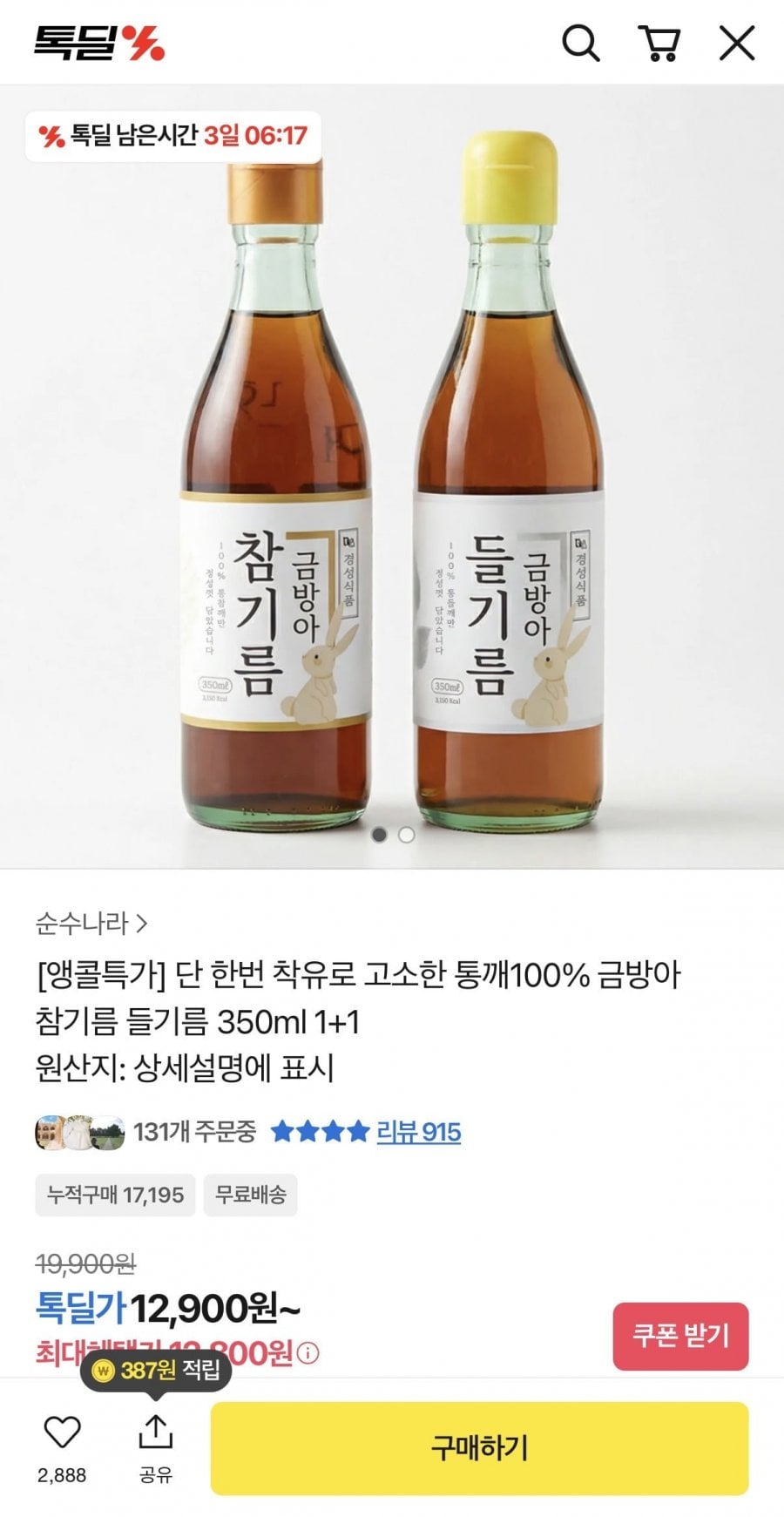Tap 구매하기 to buy the product

coord(479,1447)
